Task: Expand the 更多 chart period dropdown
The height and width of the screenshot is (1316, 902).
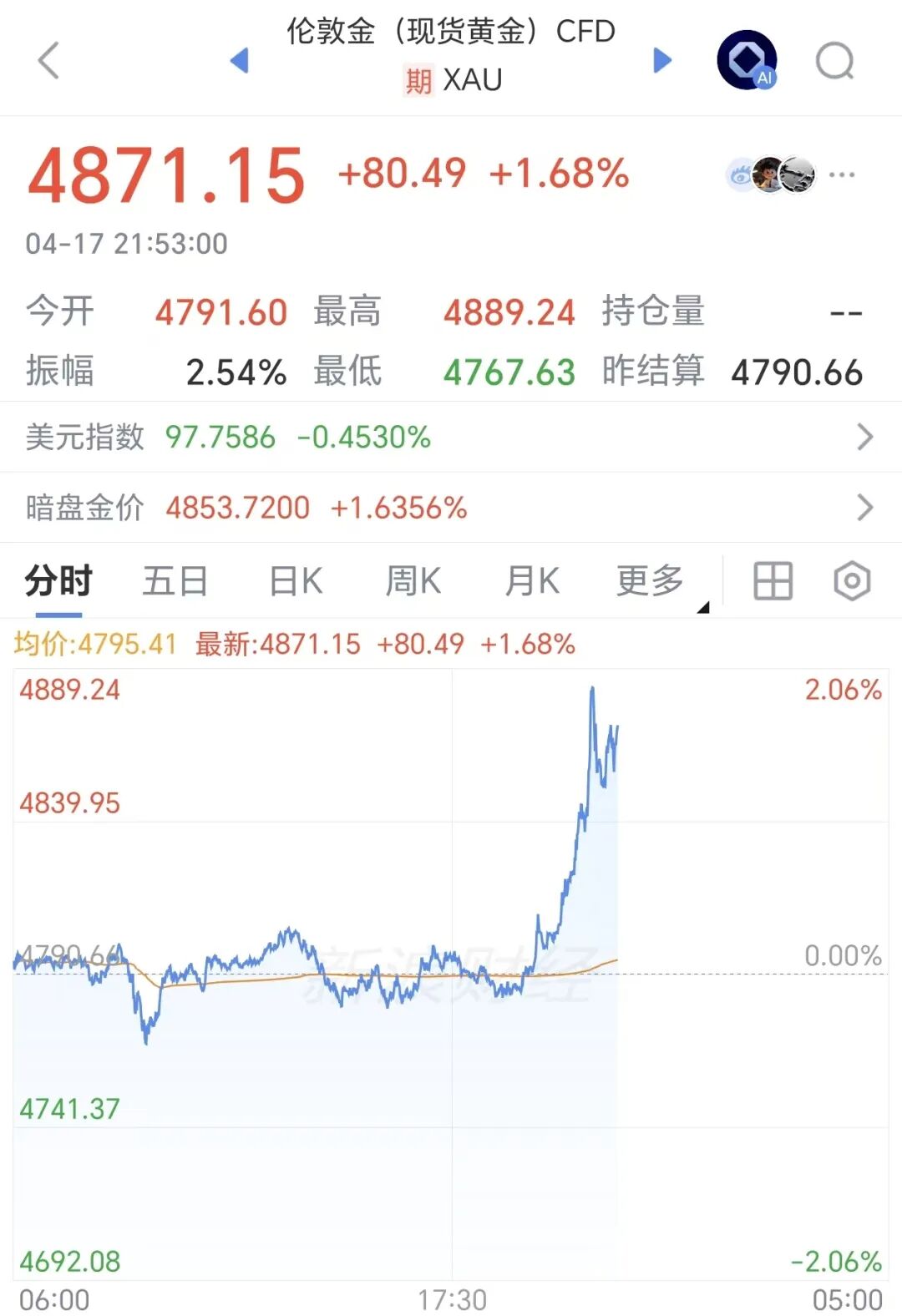Action: click(x=652, y=581)
